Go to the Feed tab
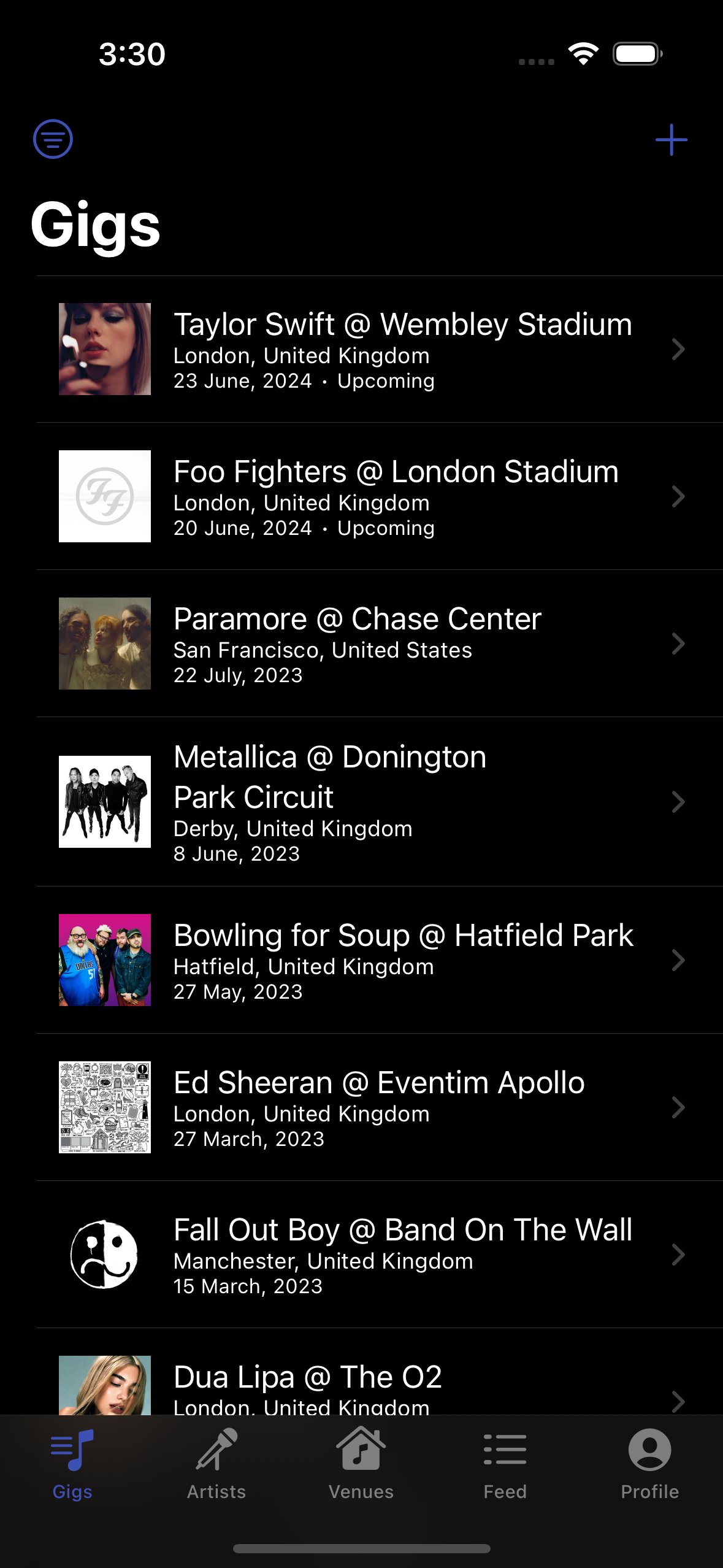The width and height of the screenshot is (723, 1568). 505,1464
